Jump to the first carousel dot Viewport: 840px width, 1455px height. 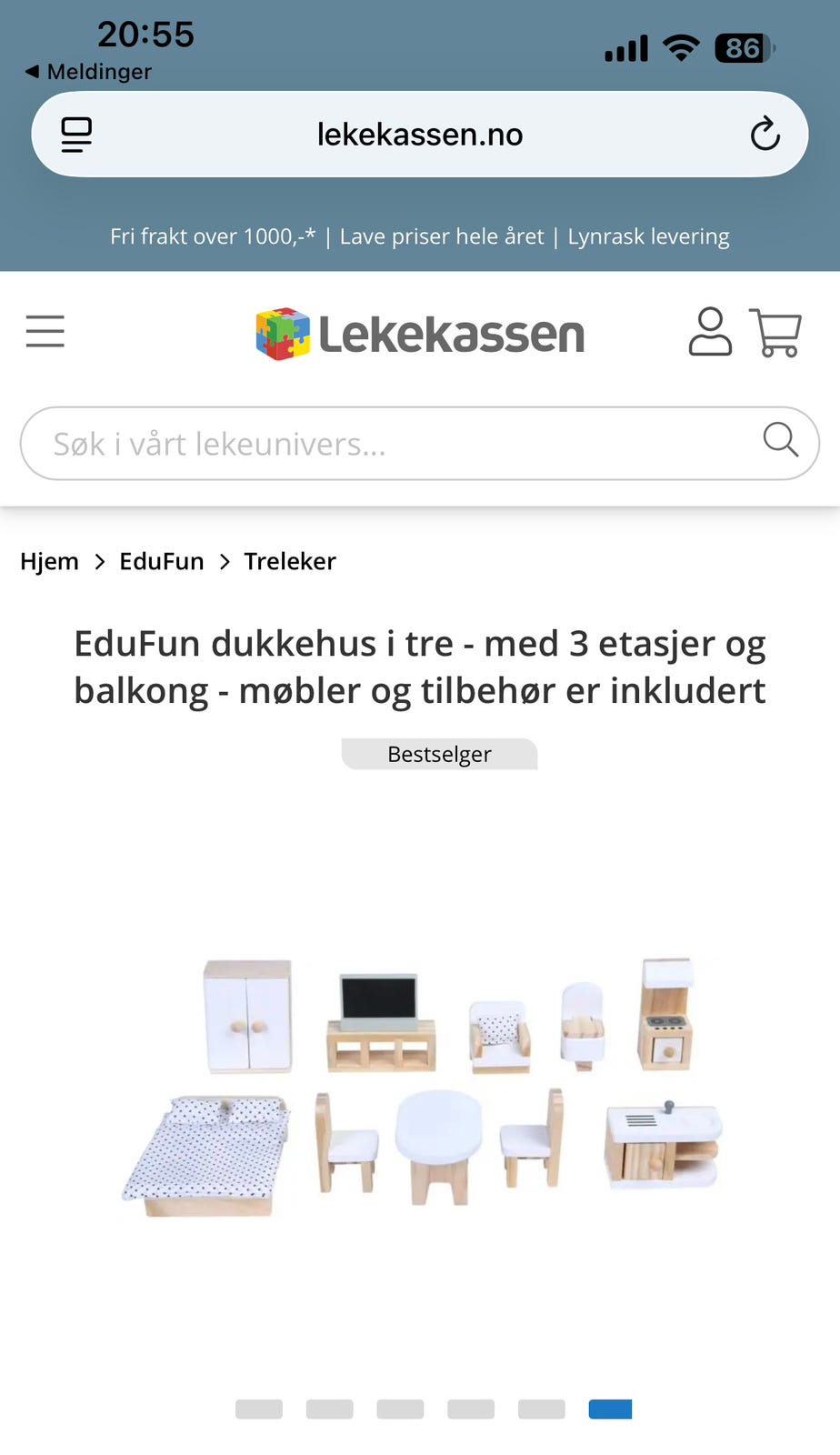[259, 1409]
